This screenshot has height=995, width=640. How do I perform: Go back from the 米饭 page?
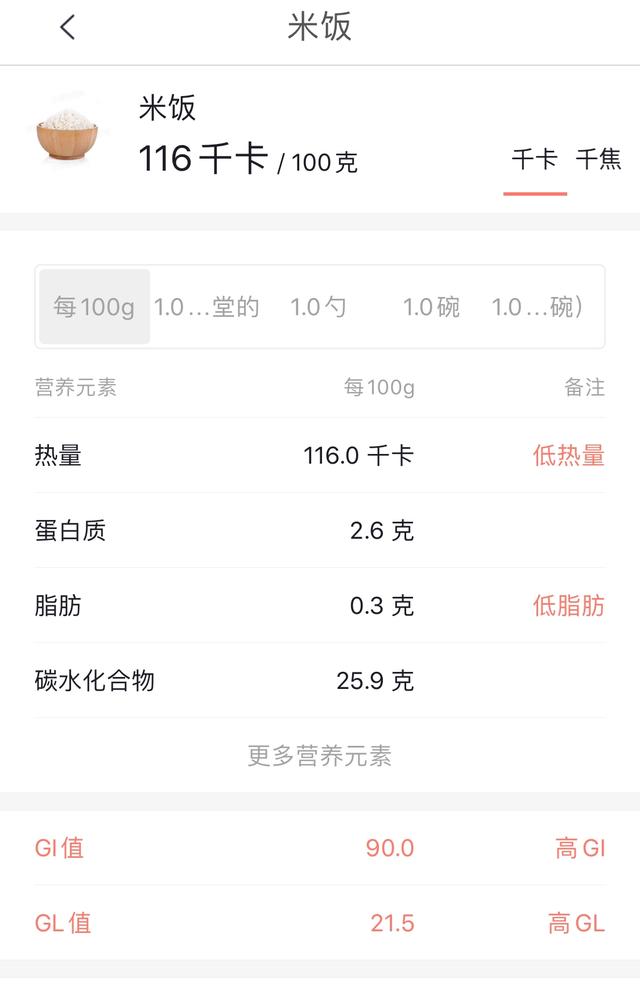67,28
